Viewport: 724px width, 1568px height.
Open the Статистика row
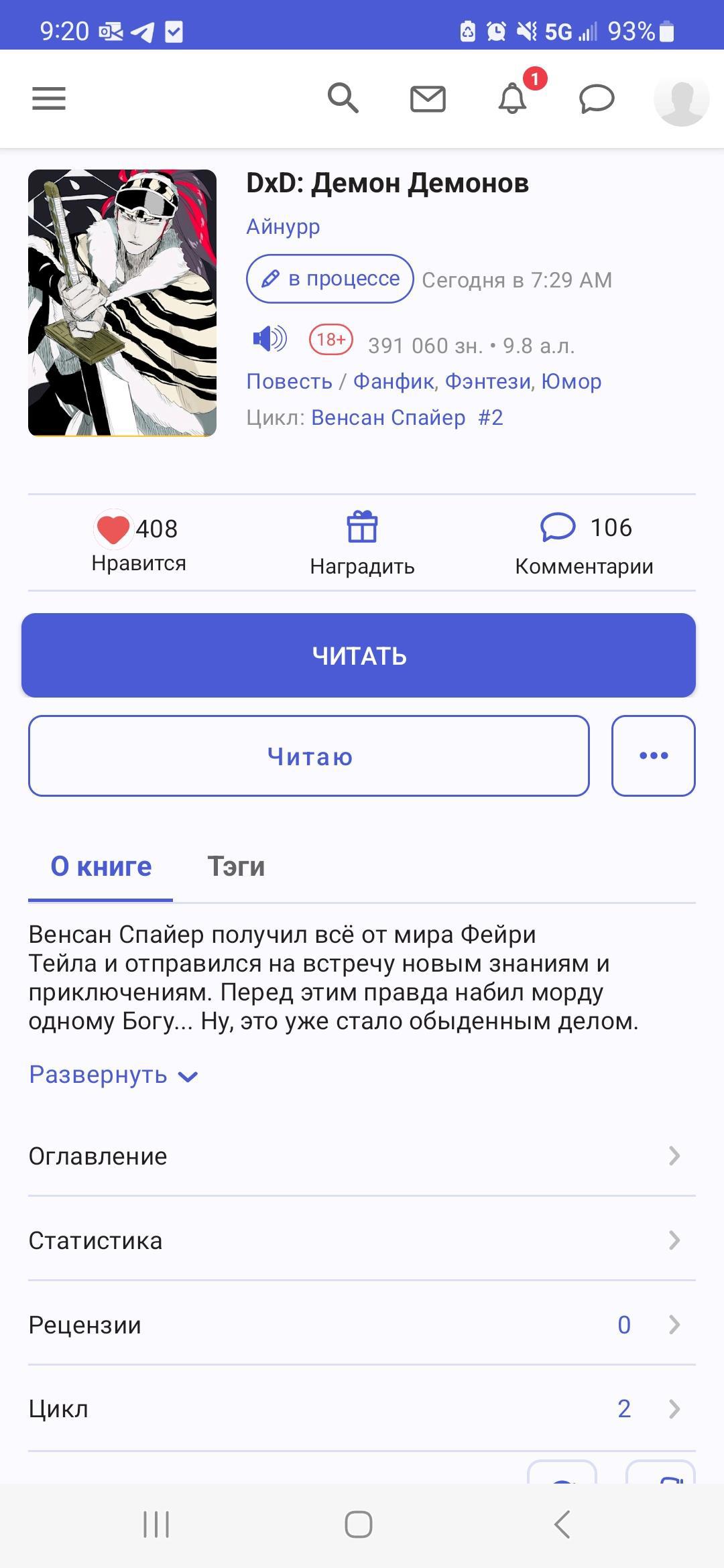355,1240
